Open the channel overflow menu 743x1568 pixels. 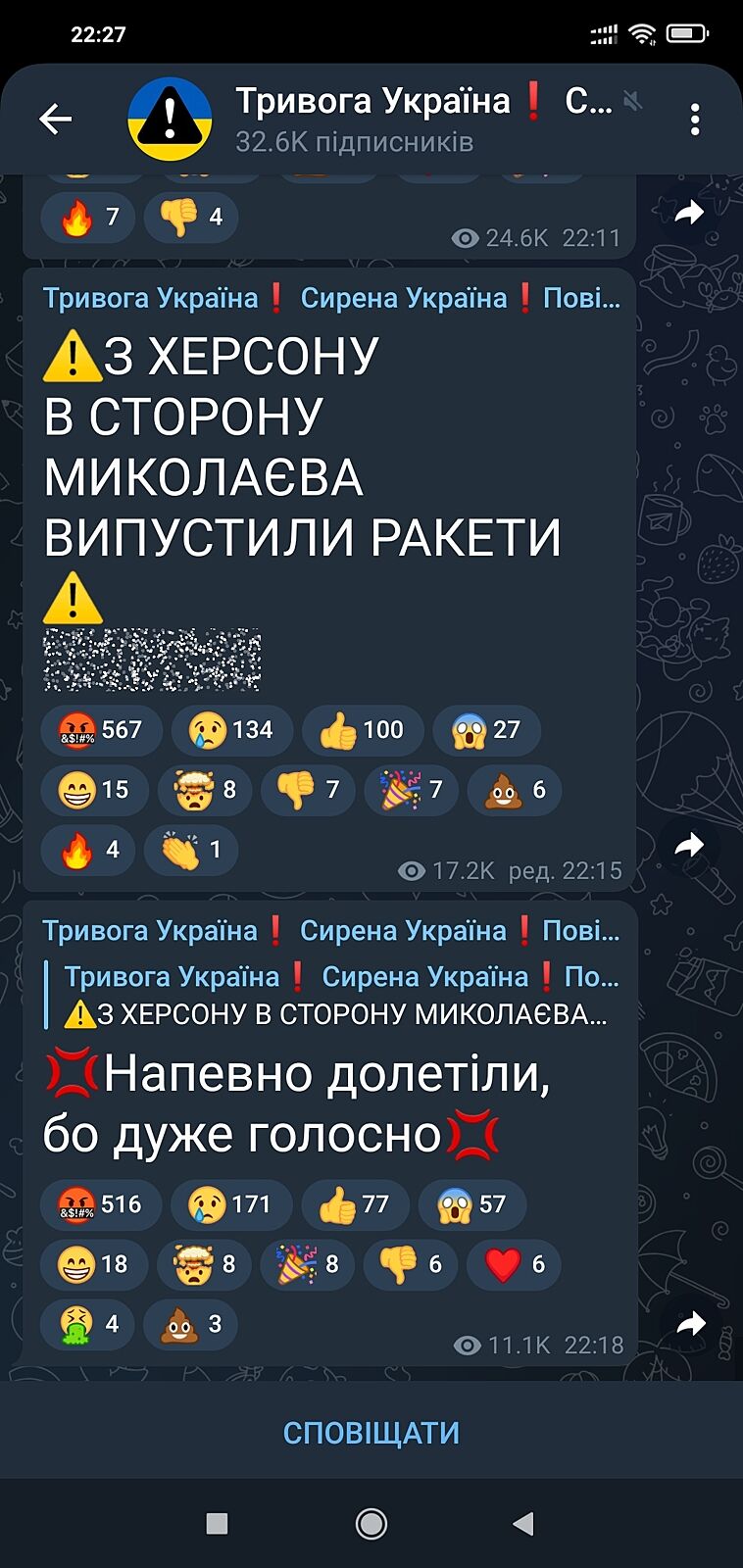695,120
